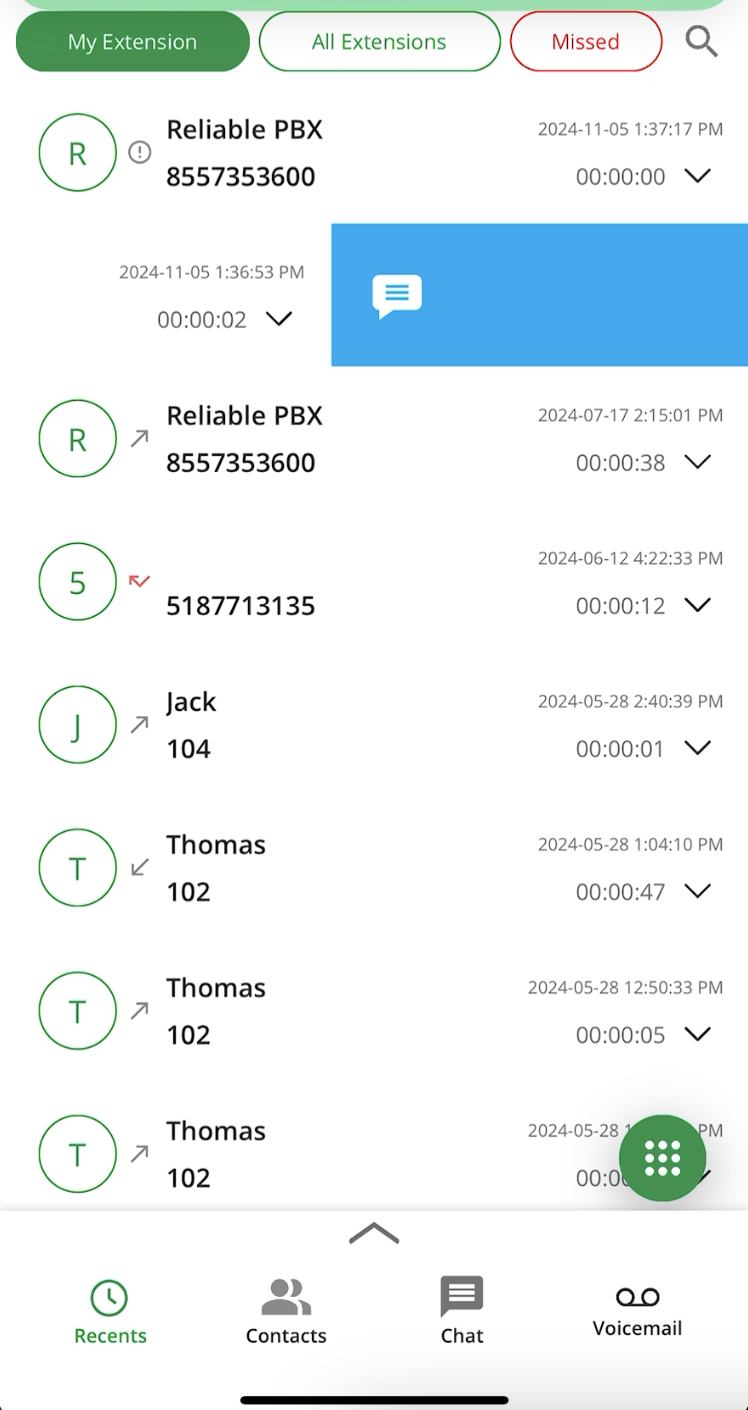Show only Missed calls
This screenshot has height=1410, width=748.
point(586,42)
